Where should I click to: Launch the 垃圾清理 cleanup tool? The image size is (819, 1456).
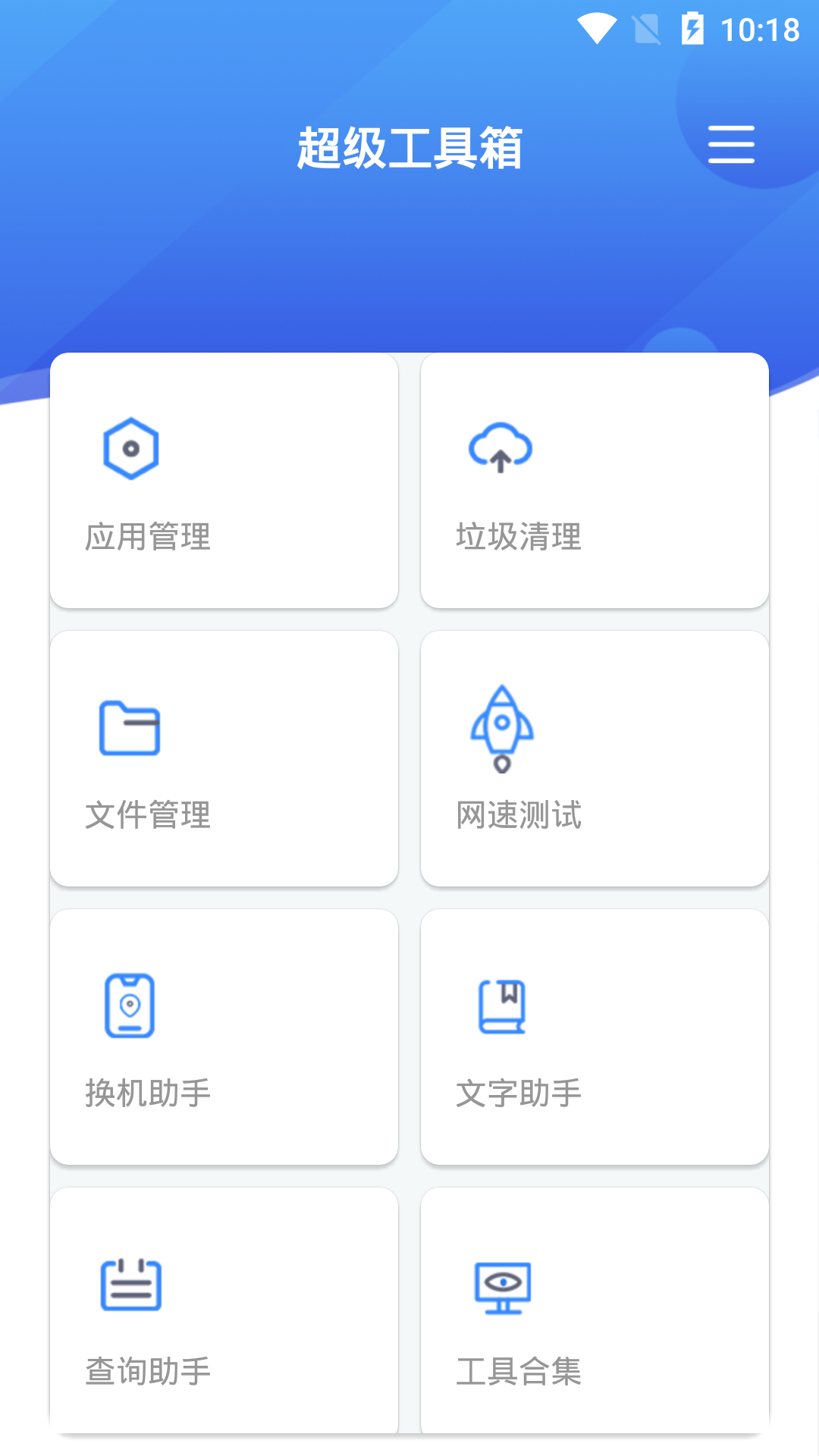[x=595, y=482]
